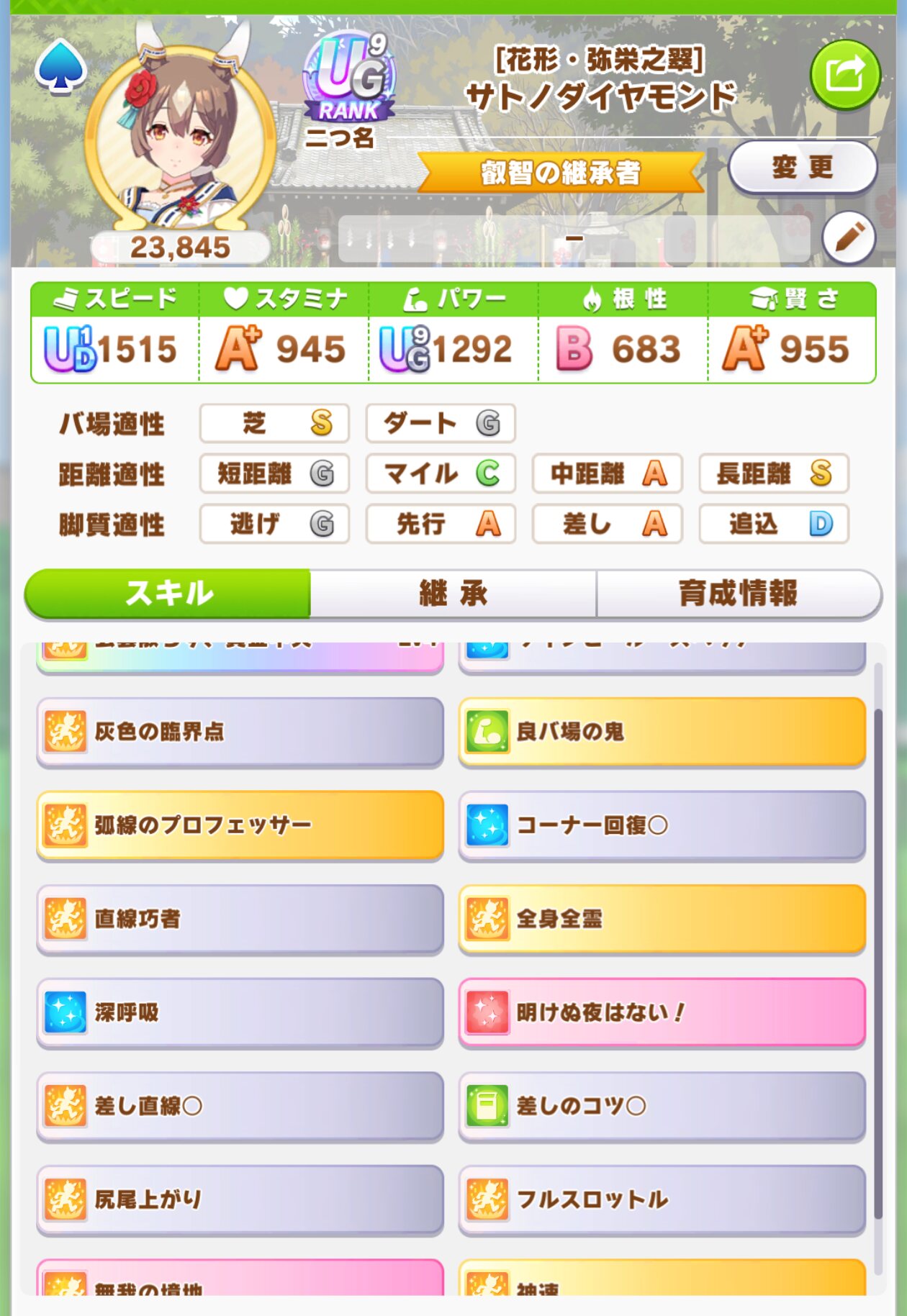Tap the 差し直線○ skill
The width and height of the screenshot is (907, 1316).
pyautogui.click(x=240, y=1106)
